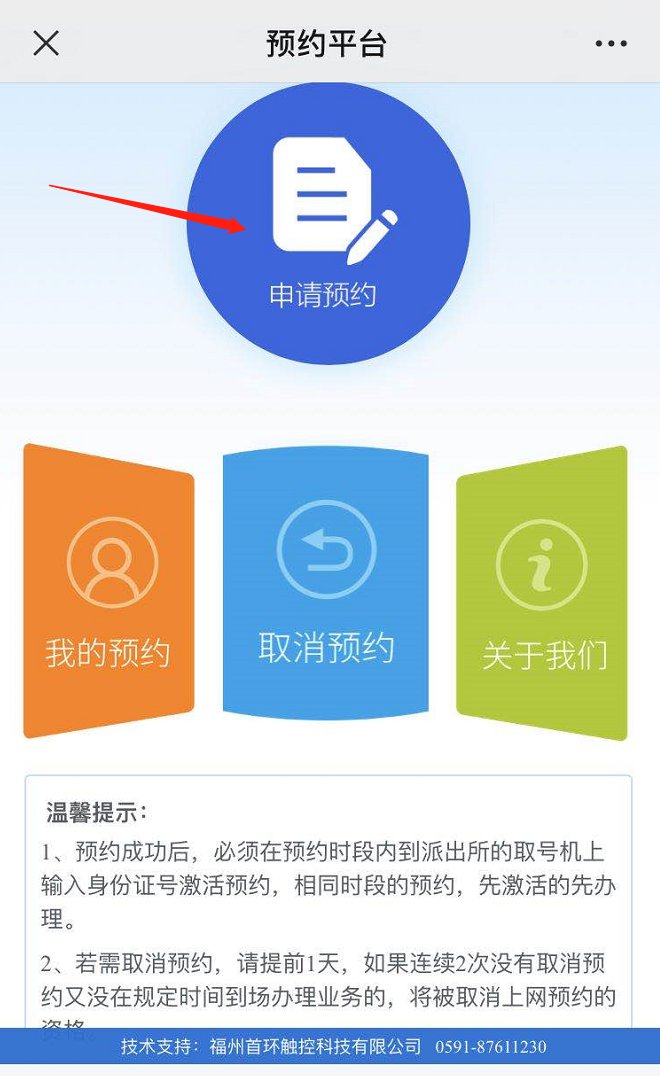Viewport: 660px width, 1076px height.
Task: Select 取消预约 to cancel an appointment
Action: [x=326, y=585]
